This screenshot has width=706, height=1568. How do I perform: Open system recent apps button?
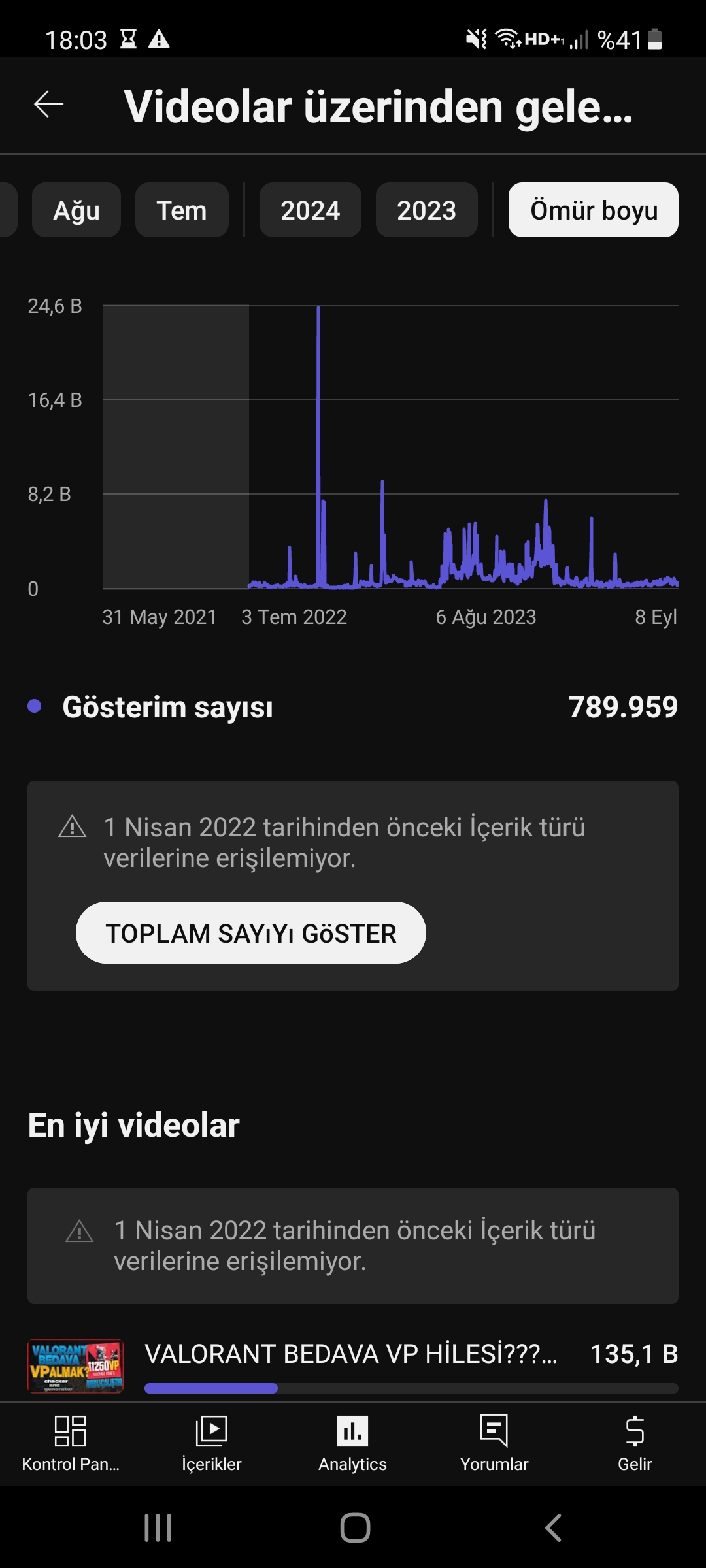coord(158,1527)
